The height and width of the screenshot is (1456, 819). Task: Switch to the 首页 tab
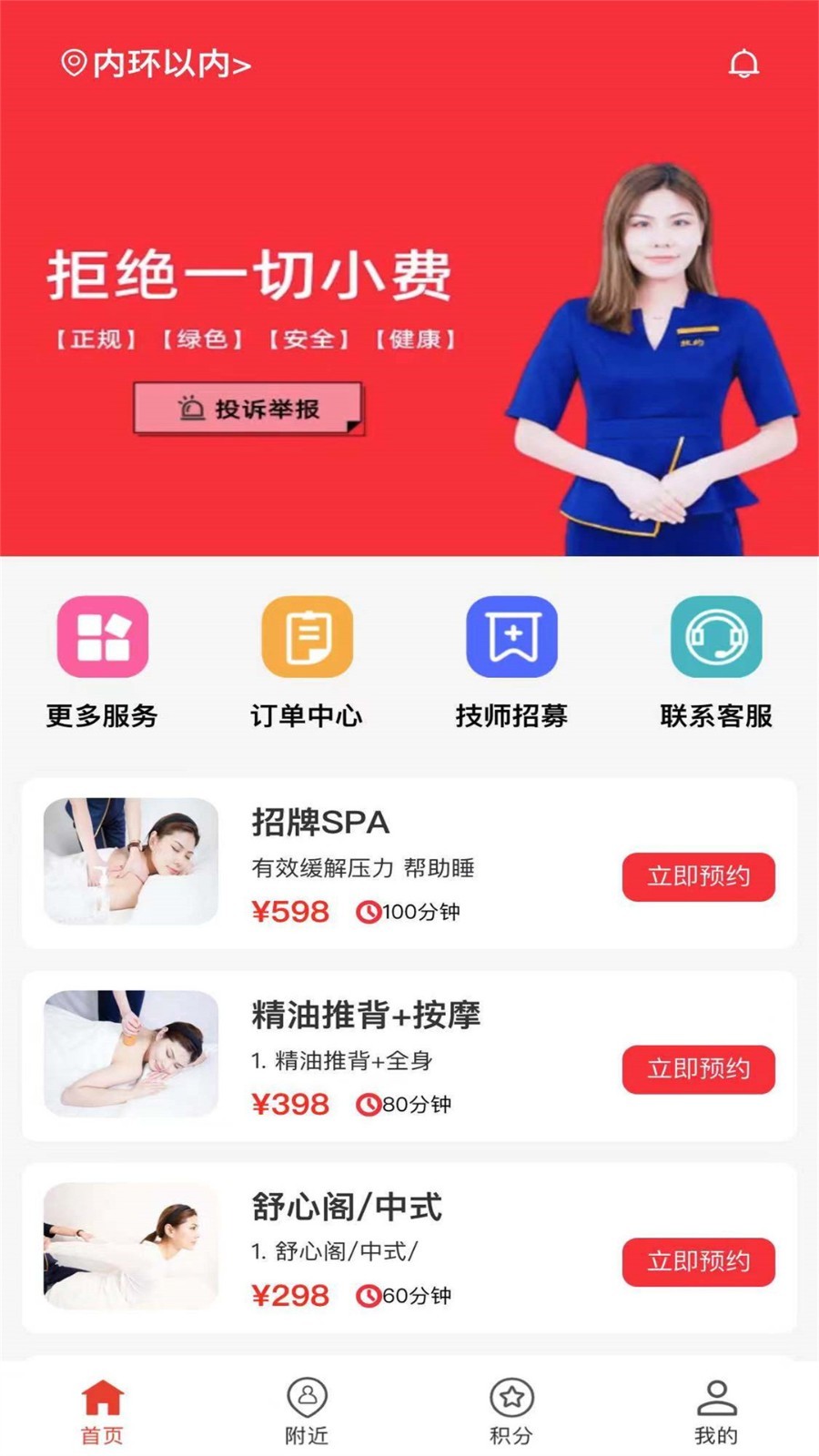pyautogui.click(x=102, y=1412)
